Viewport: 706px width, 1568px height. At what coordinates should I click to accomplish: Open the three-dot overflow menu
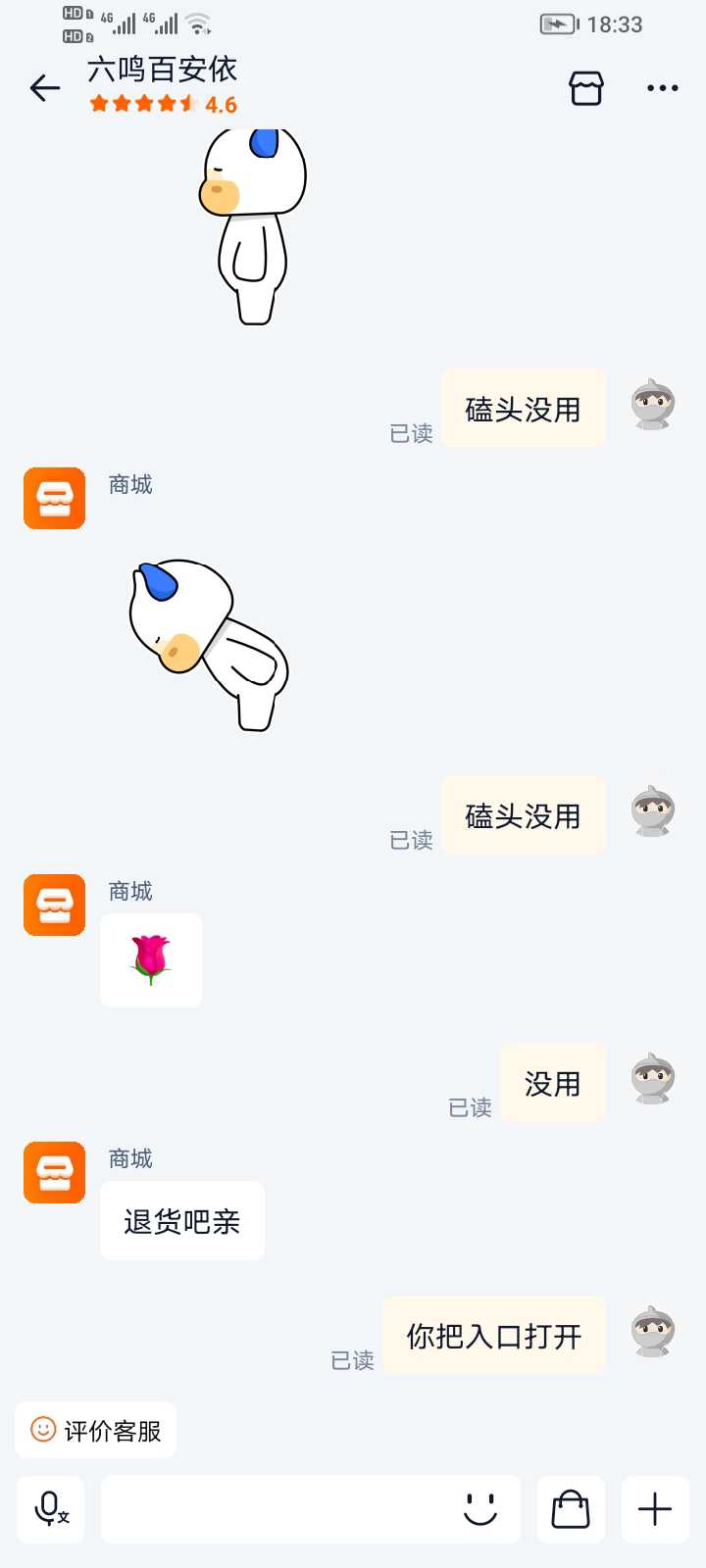point(663,88)
